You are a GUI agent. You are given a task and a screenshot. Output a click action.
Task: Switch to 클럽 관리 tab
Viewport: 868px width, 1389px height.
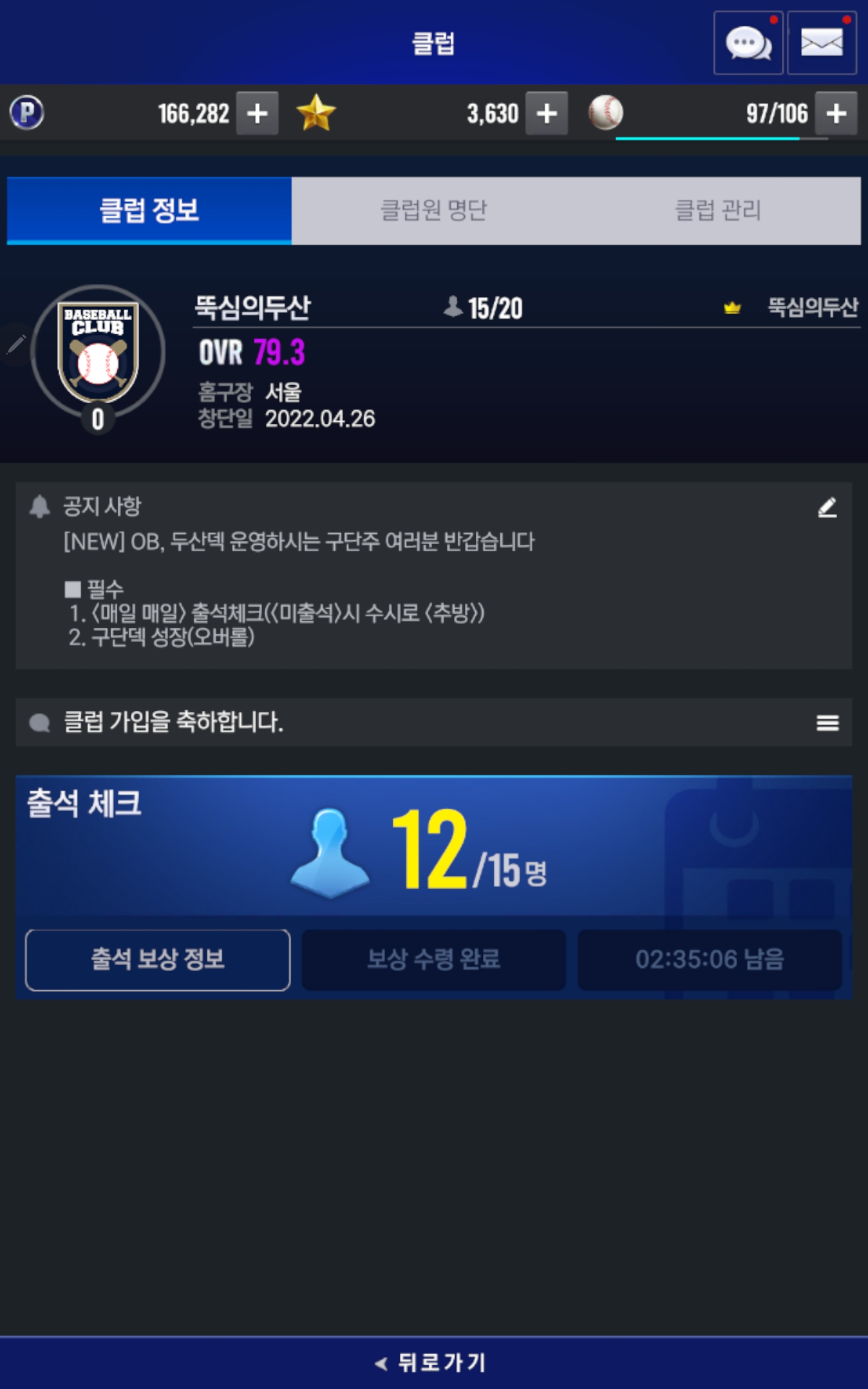click(718, 210)
